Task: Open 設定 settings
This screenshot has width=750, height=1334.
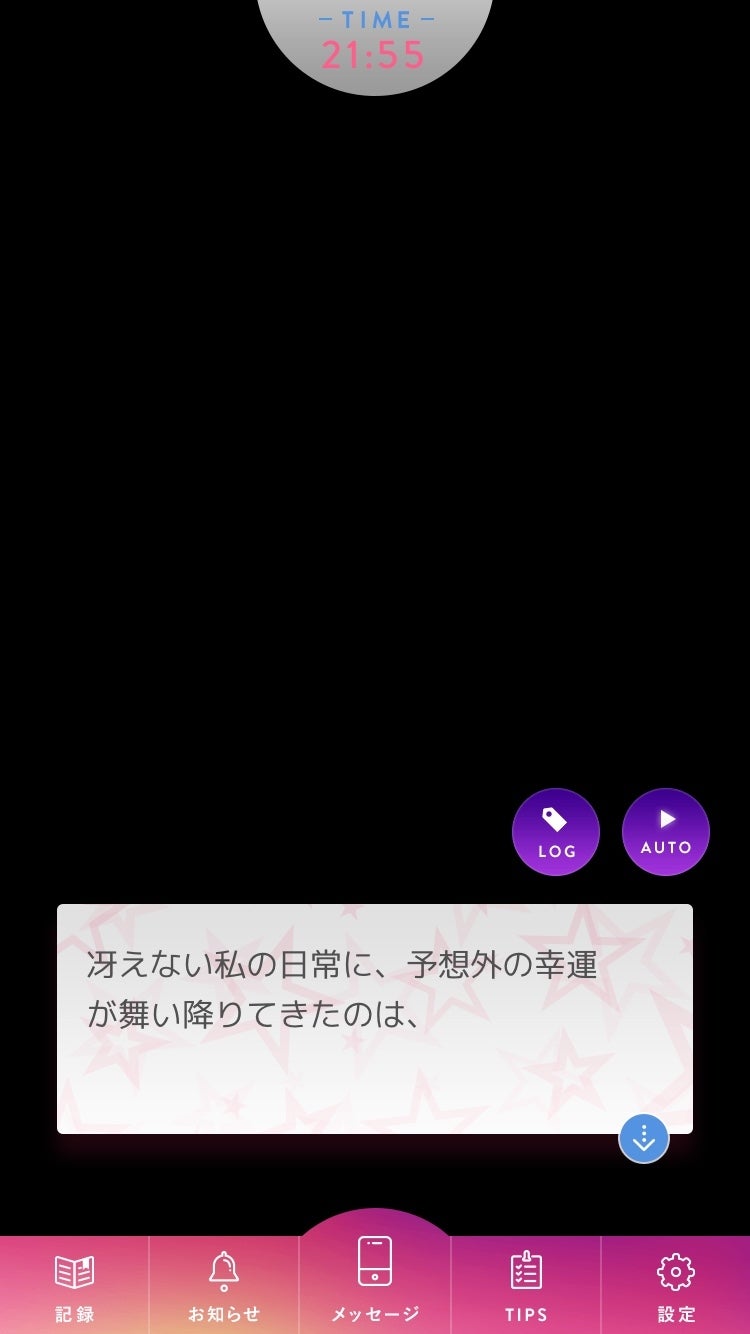Action: [676, 1286]
